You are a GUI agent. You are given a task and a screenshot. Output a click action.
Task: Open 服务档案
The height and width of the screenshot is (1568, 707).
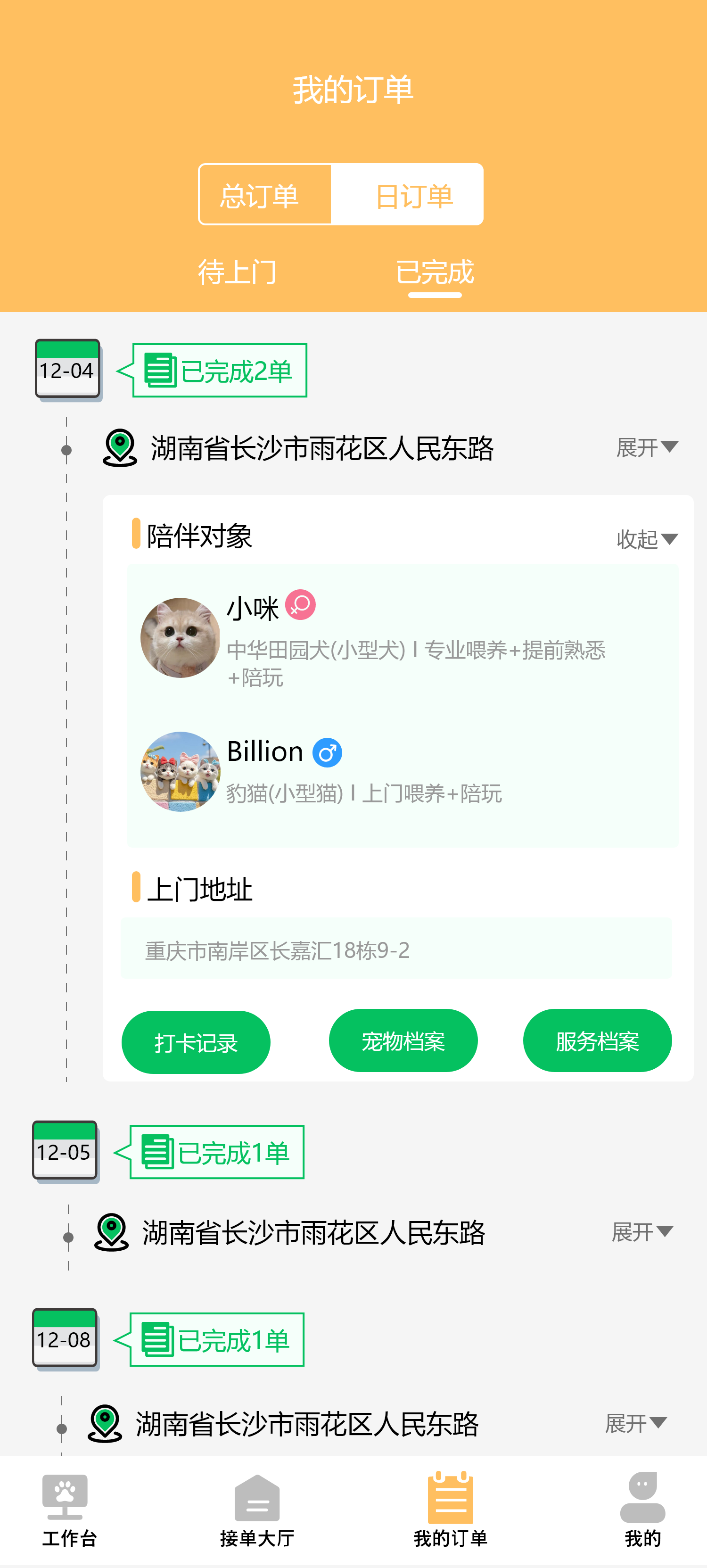point(597,1041)
